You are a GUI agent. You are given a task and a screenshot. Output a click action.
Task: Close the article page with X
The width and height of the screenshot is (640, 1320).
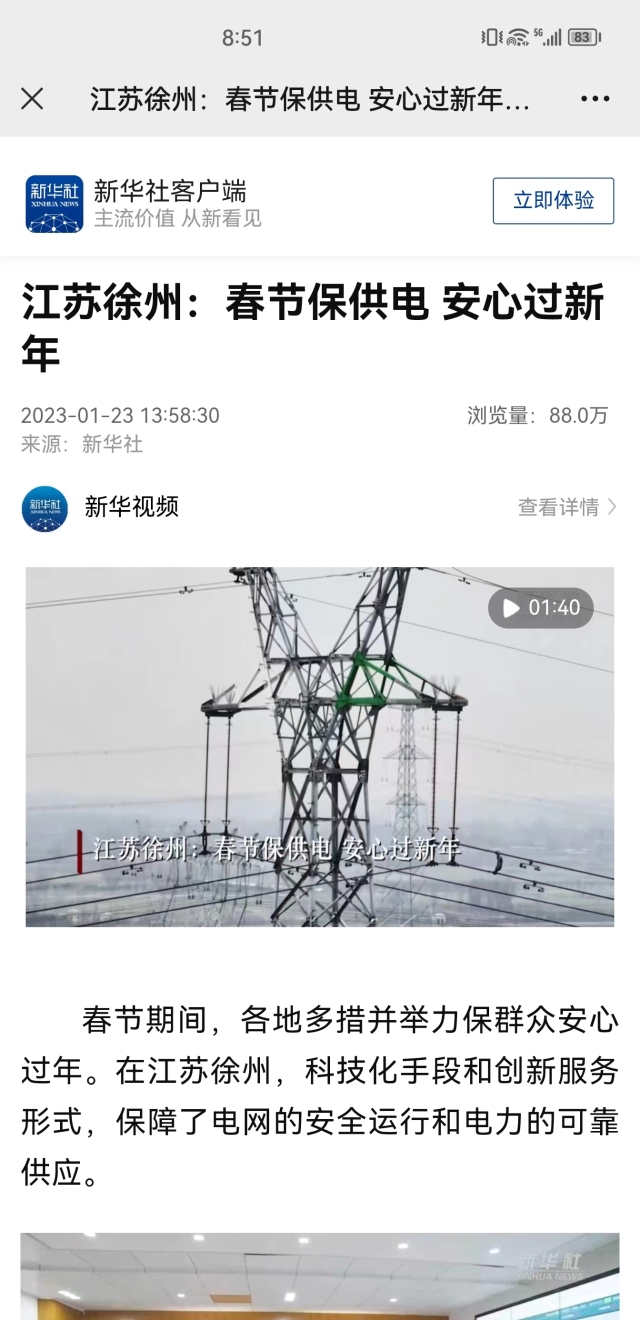[x=32, y=98]
